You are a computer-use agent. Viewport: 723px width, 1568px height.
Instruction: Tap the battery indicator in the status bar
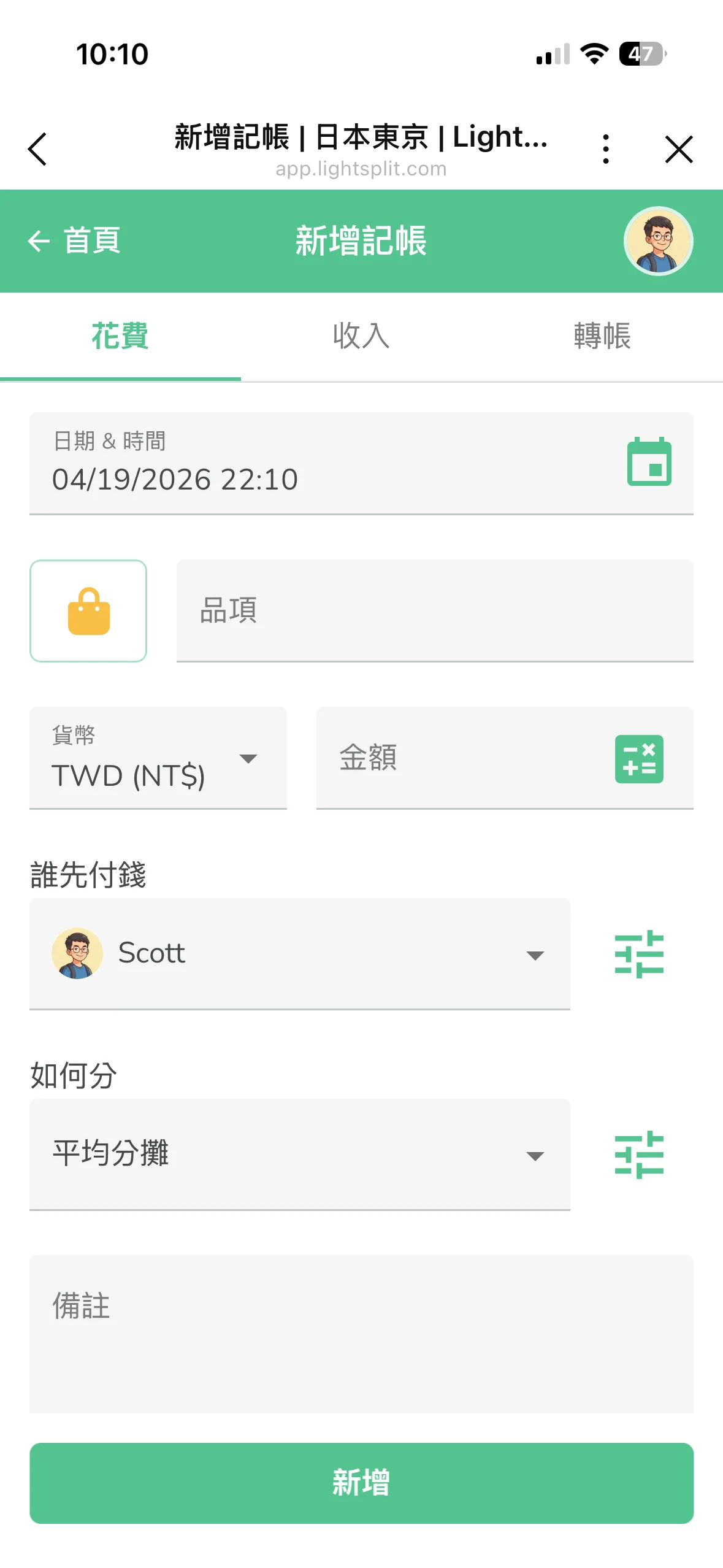pos(641,54)
